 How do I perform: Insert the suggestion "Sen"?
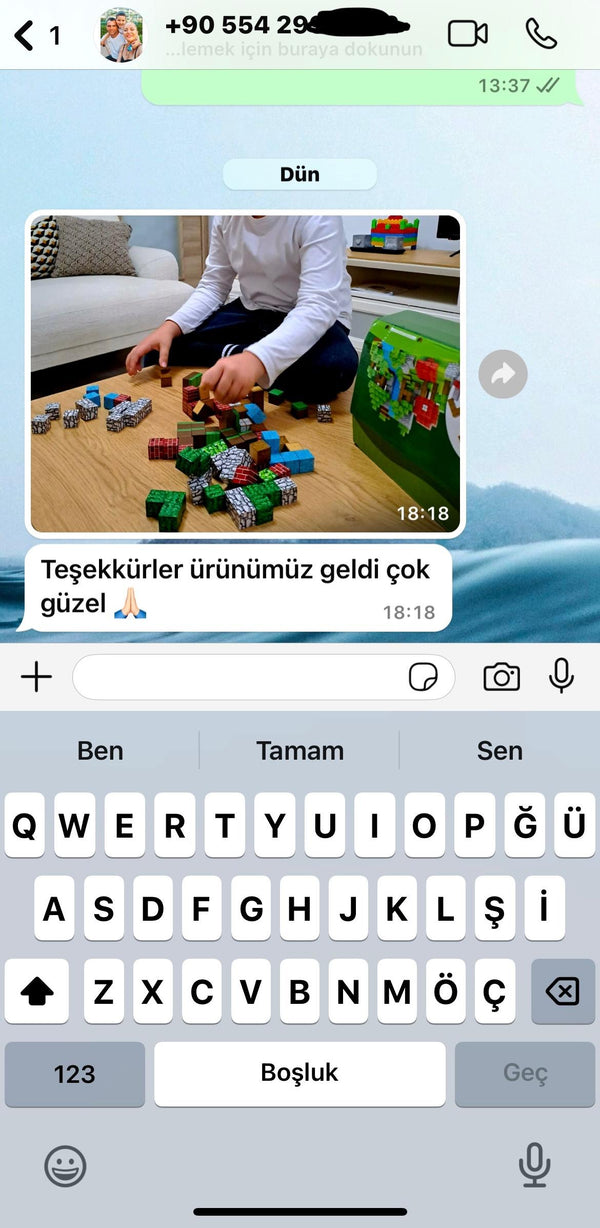pyautogui.click(x=499, y=751)
